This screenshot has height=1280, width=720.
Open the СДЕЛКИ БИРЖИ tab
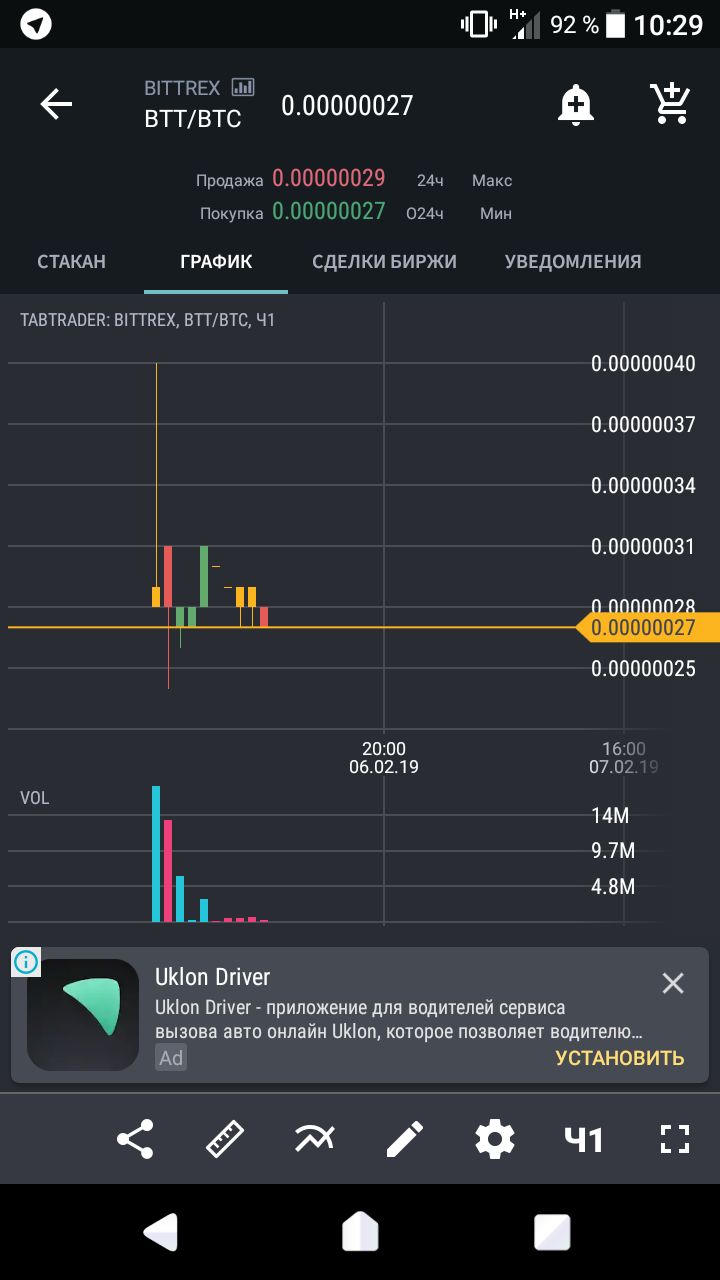pyautogui.click(x=384, y=262)
